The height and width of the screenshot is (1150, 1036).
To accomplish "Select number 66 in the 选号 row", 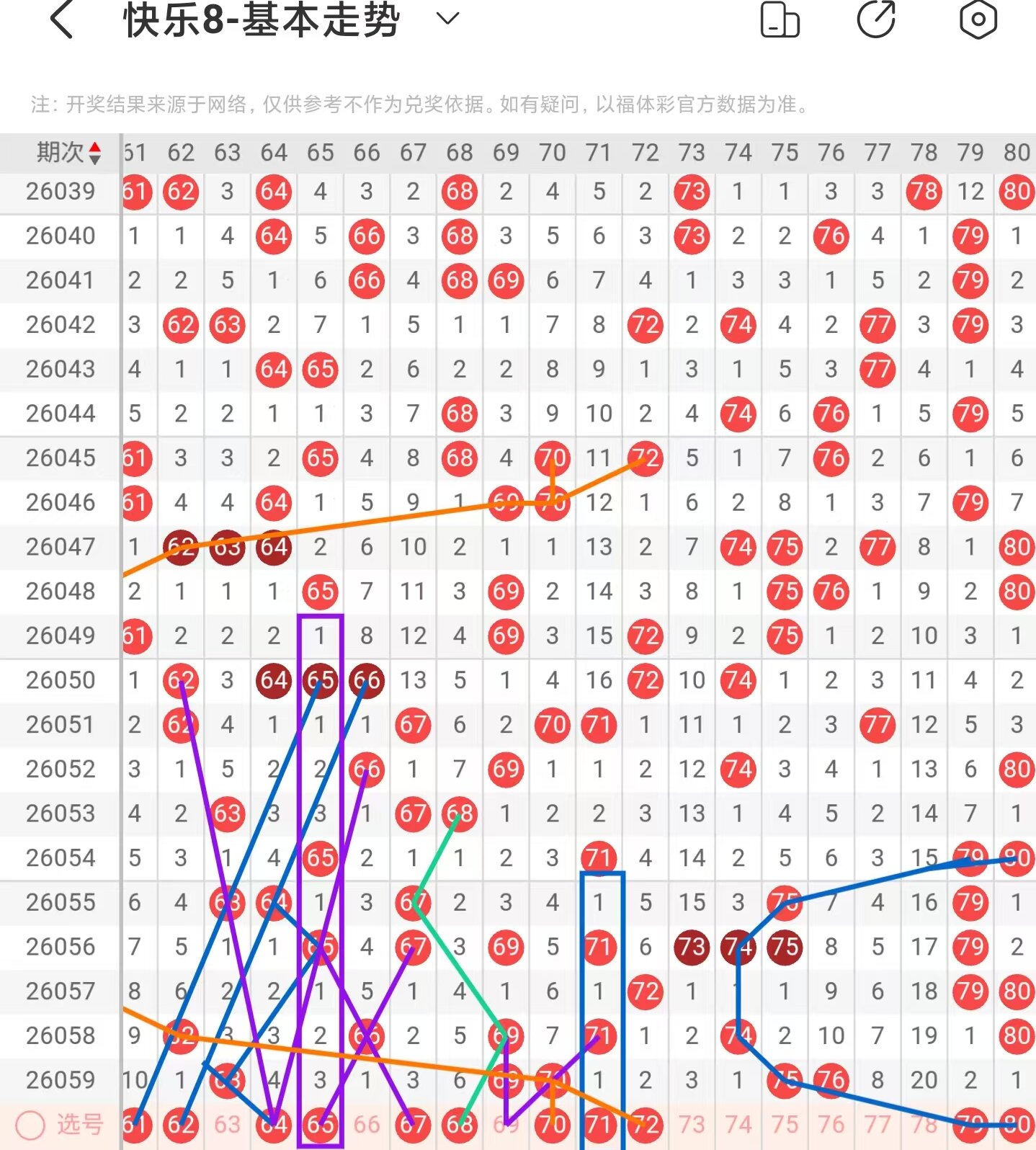I will point(367,1124).
